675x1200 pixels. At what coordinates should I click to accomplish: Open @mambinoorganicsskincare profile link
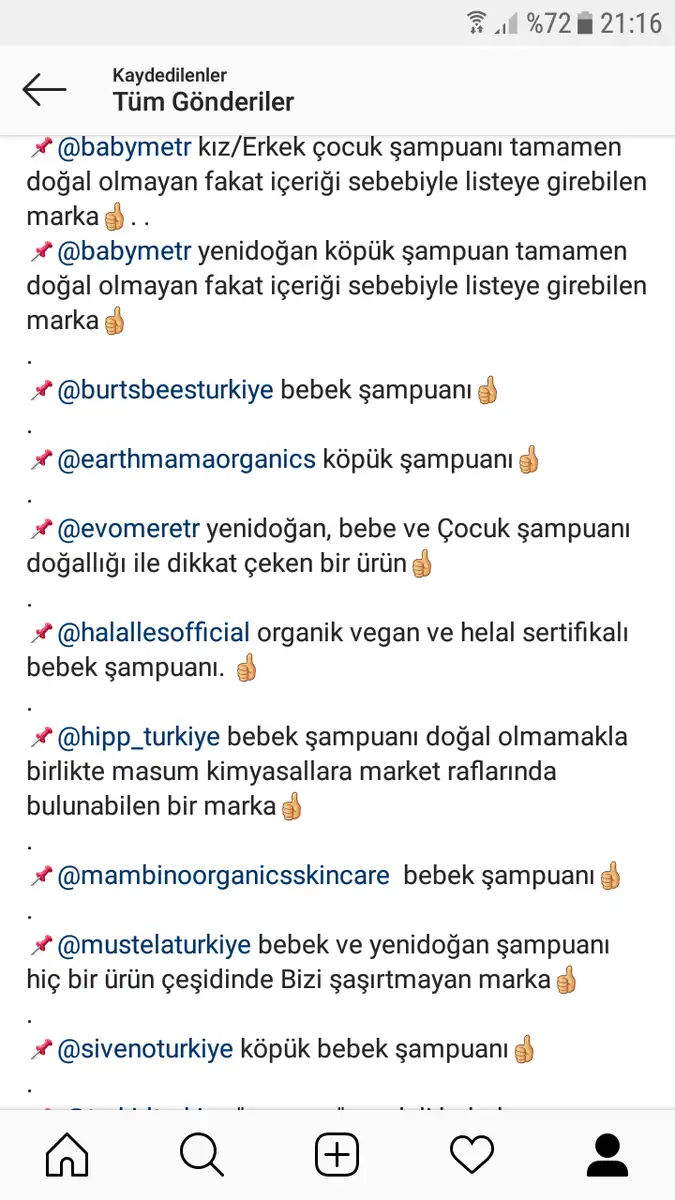pos(223,877)
